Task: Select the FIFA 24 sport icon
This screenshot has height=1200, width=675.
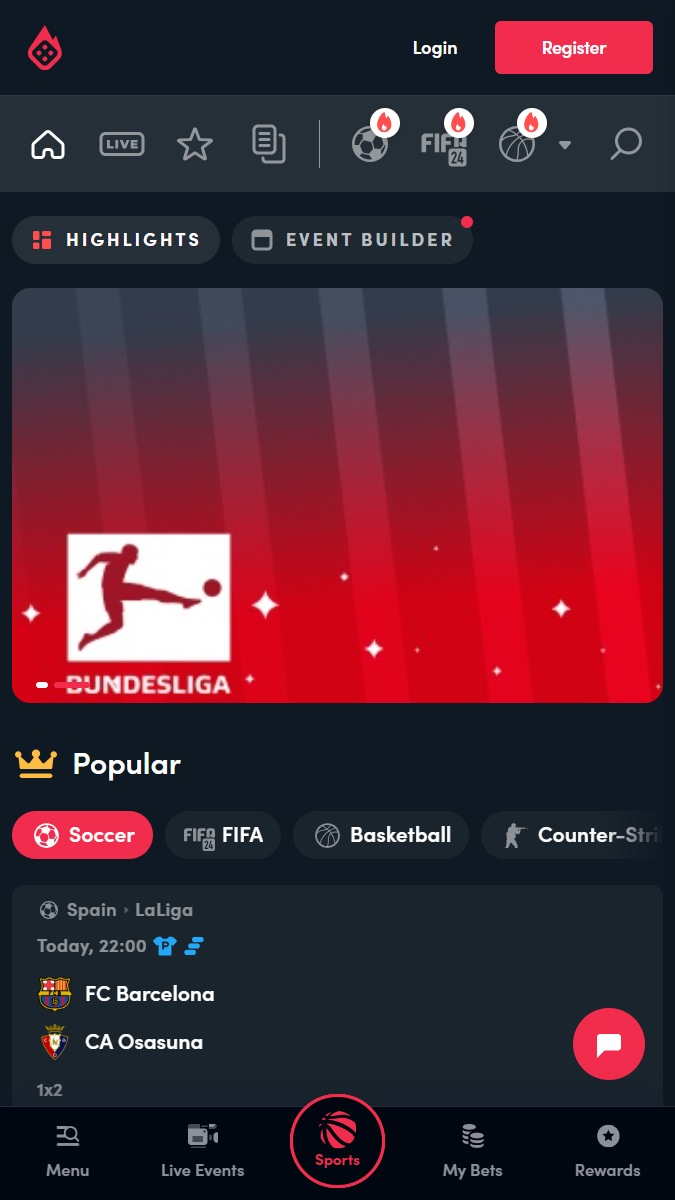Action: point(443,145)
